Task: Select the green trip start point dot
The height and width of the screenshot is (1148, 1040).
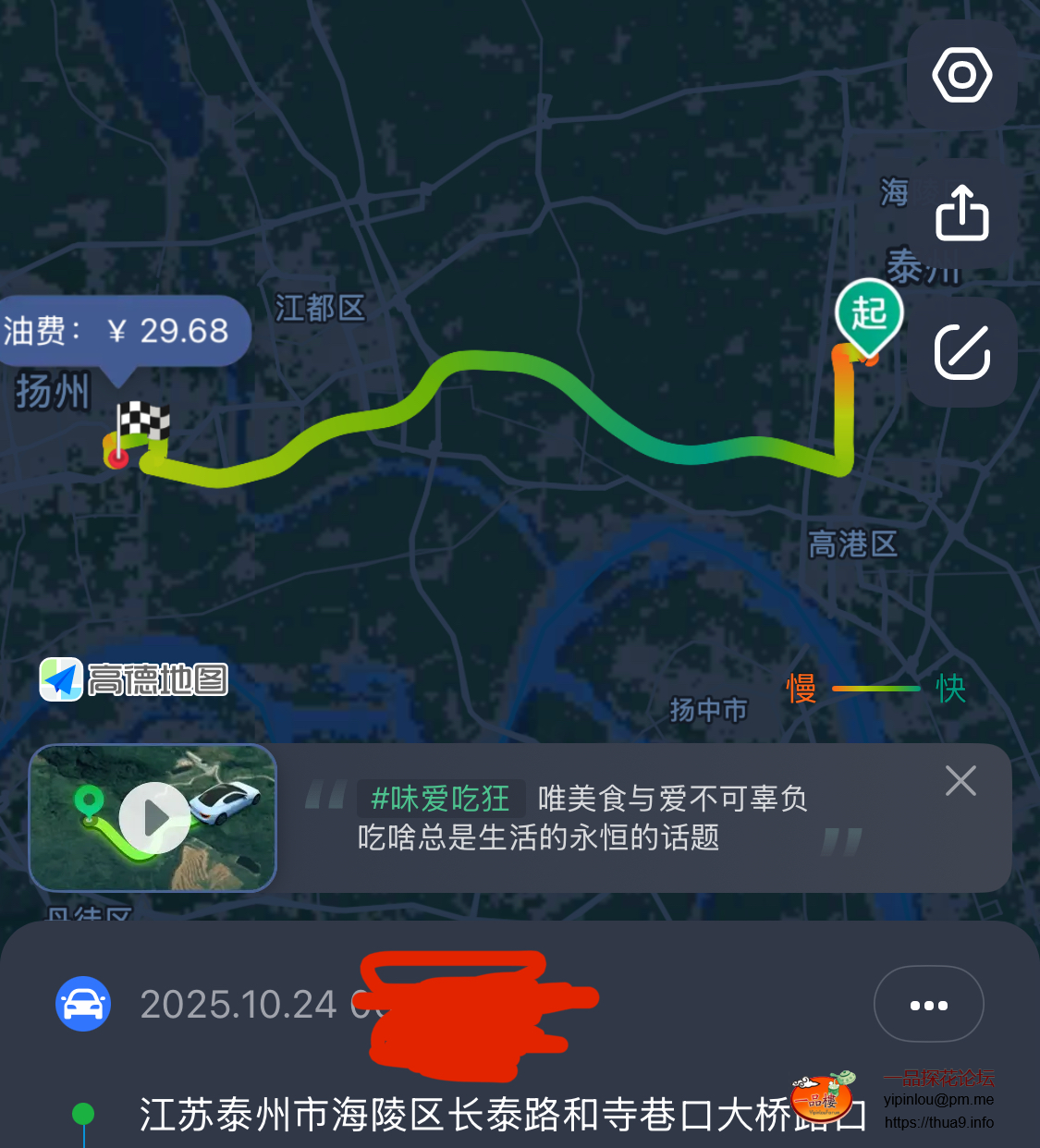Action: (x=81, y=1116)
